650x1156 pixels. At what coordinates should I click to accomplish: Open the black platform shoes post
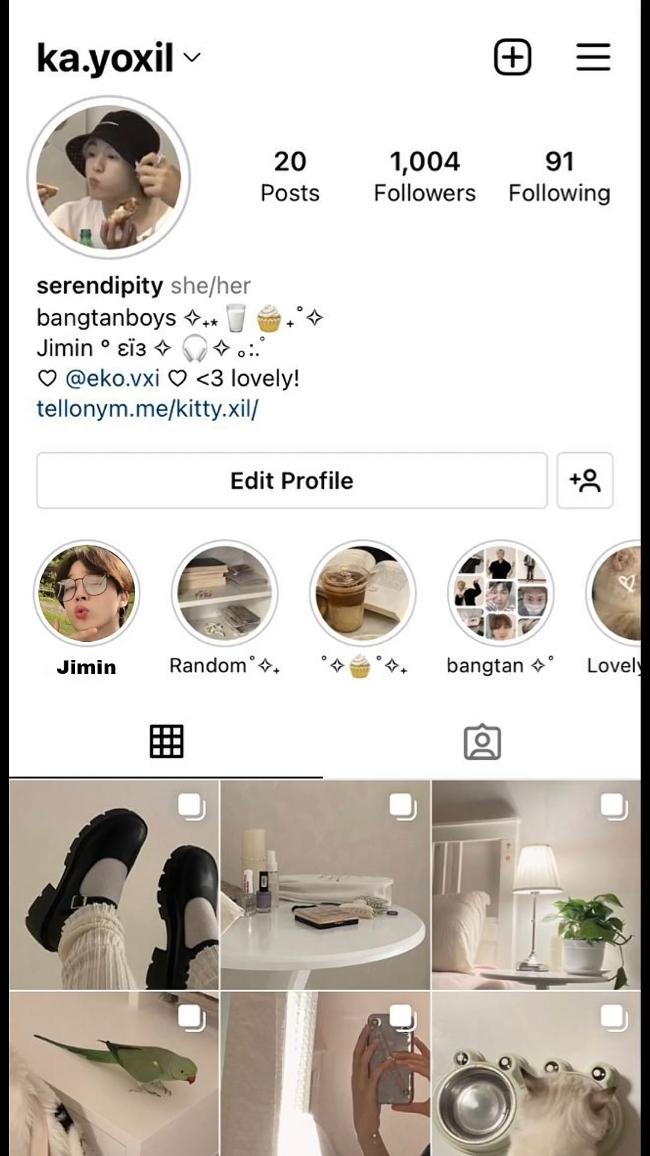[114, 885]
